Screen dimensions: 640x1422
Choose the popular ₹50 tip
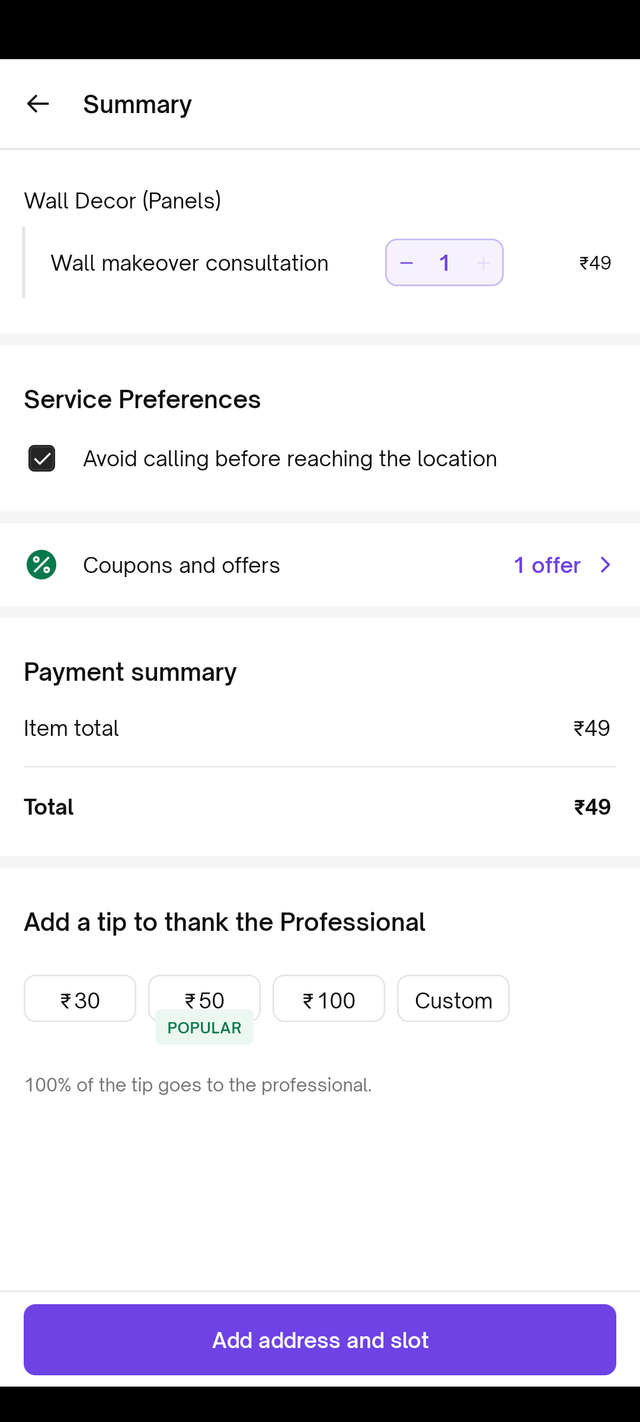point(204,999)
